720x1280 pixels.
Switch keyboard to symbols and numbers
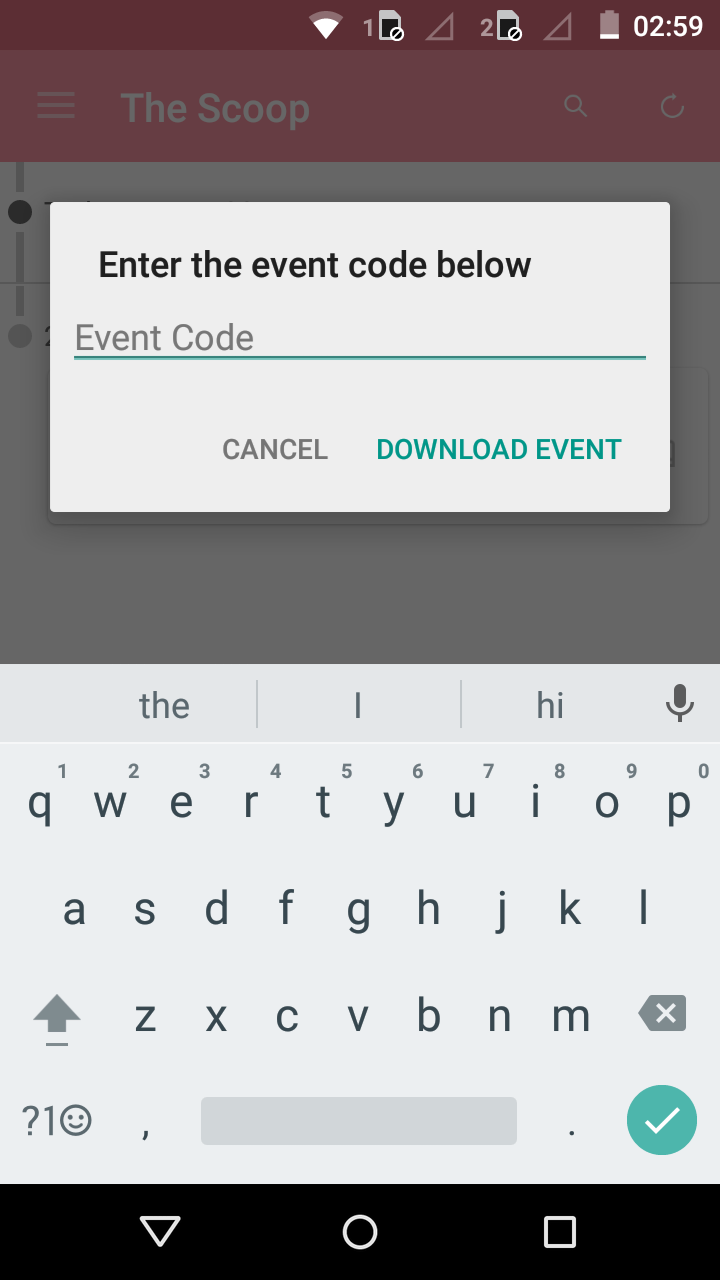[57, 1121]
